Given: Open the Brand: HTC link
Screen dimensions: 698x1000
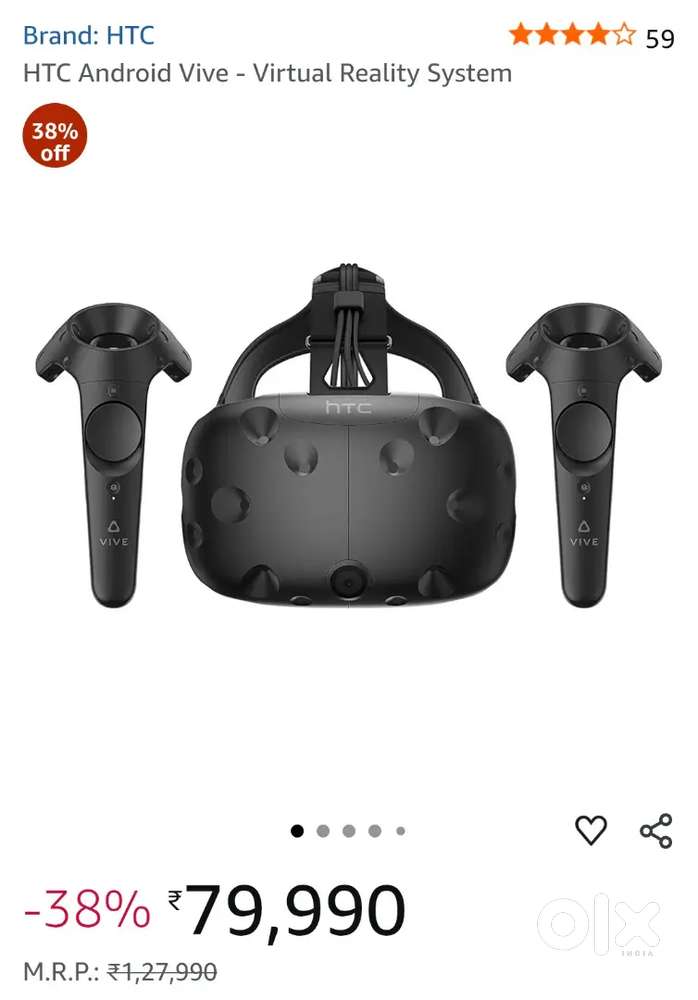Looking at the screenshot, I should point(88,36).
